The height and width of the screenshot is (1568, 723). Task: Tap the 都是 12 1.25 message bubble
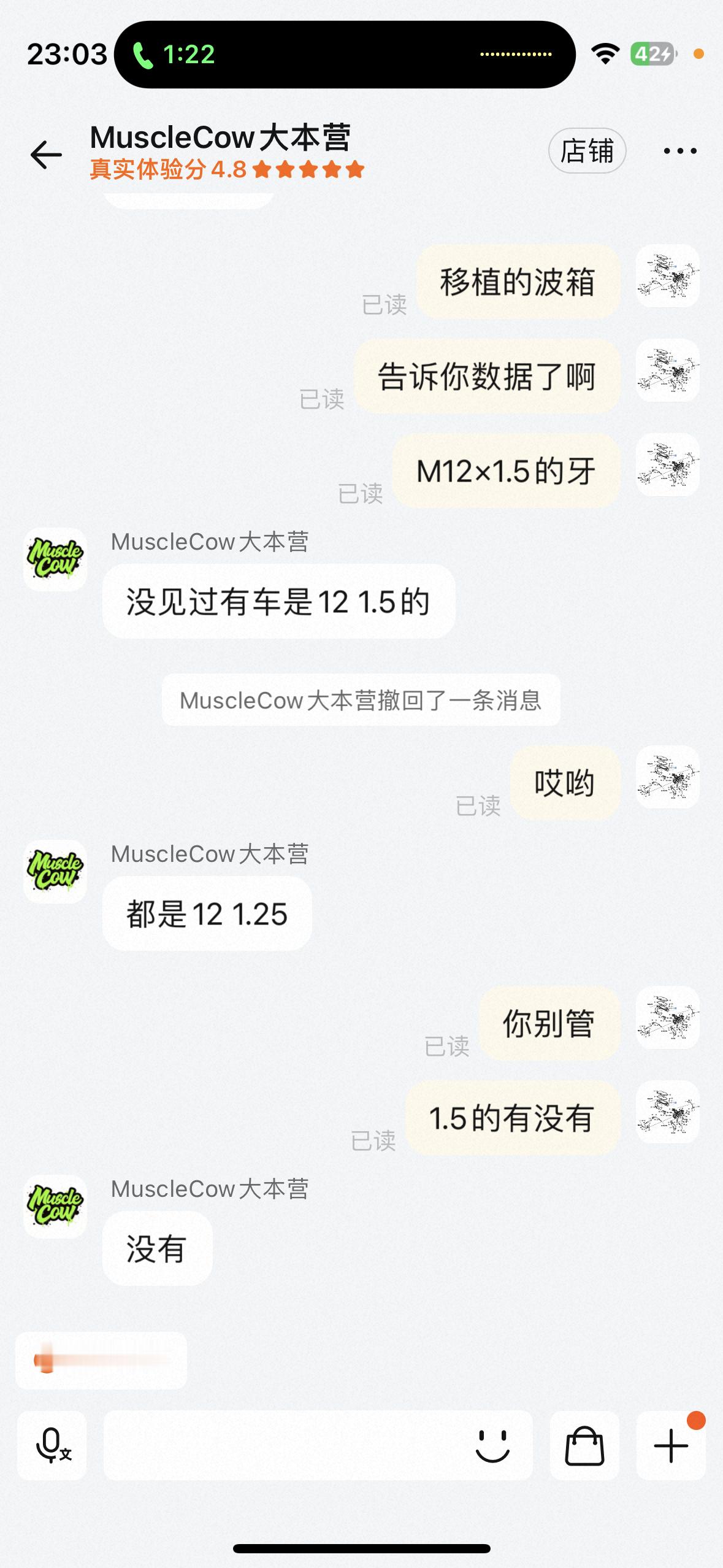tap(207, 913)
